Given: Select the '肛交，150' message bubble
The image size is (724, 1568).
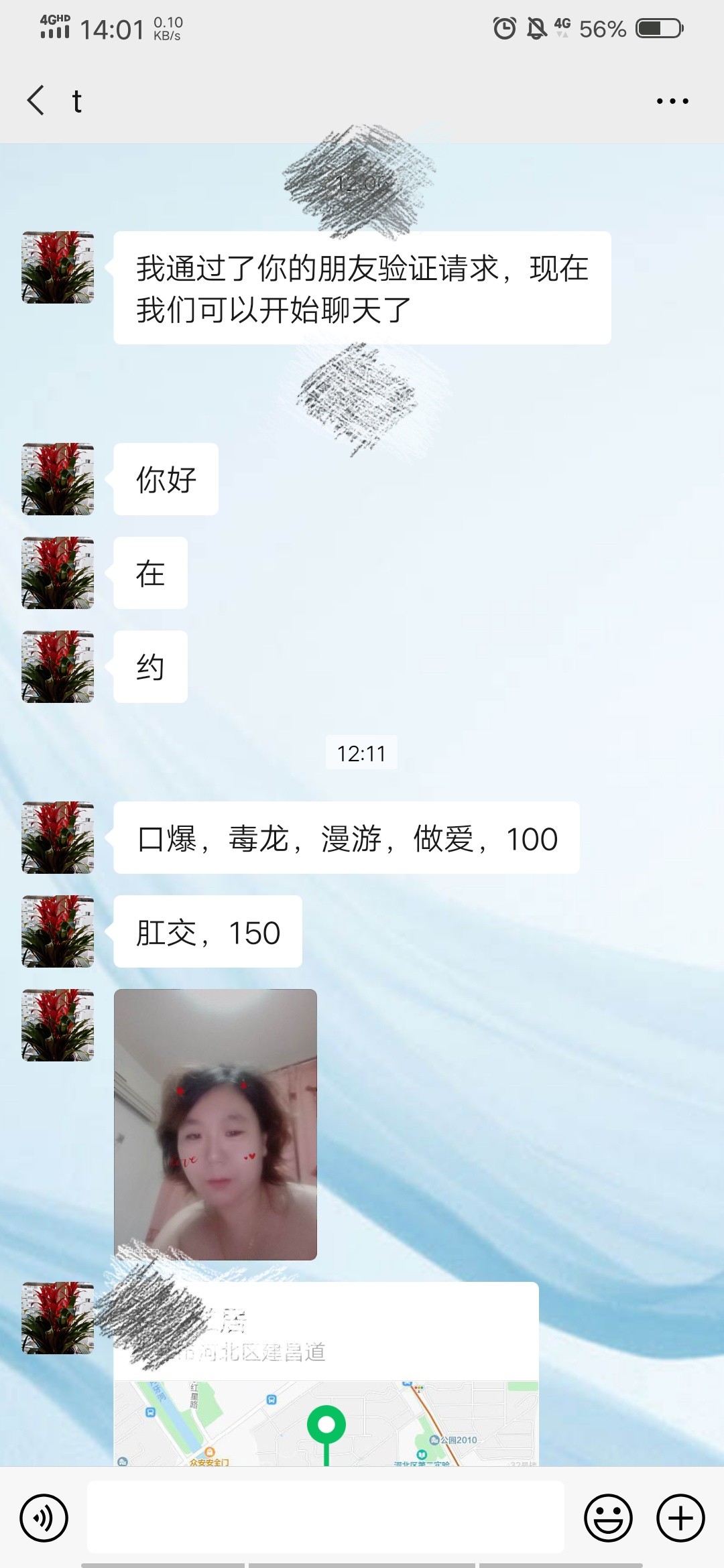Looking at the screenshot, I should [206, 932].
